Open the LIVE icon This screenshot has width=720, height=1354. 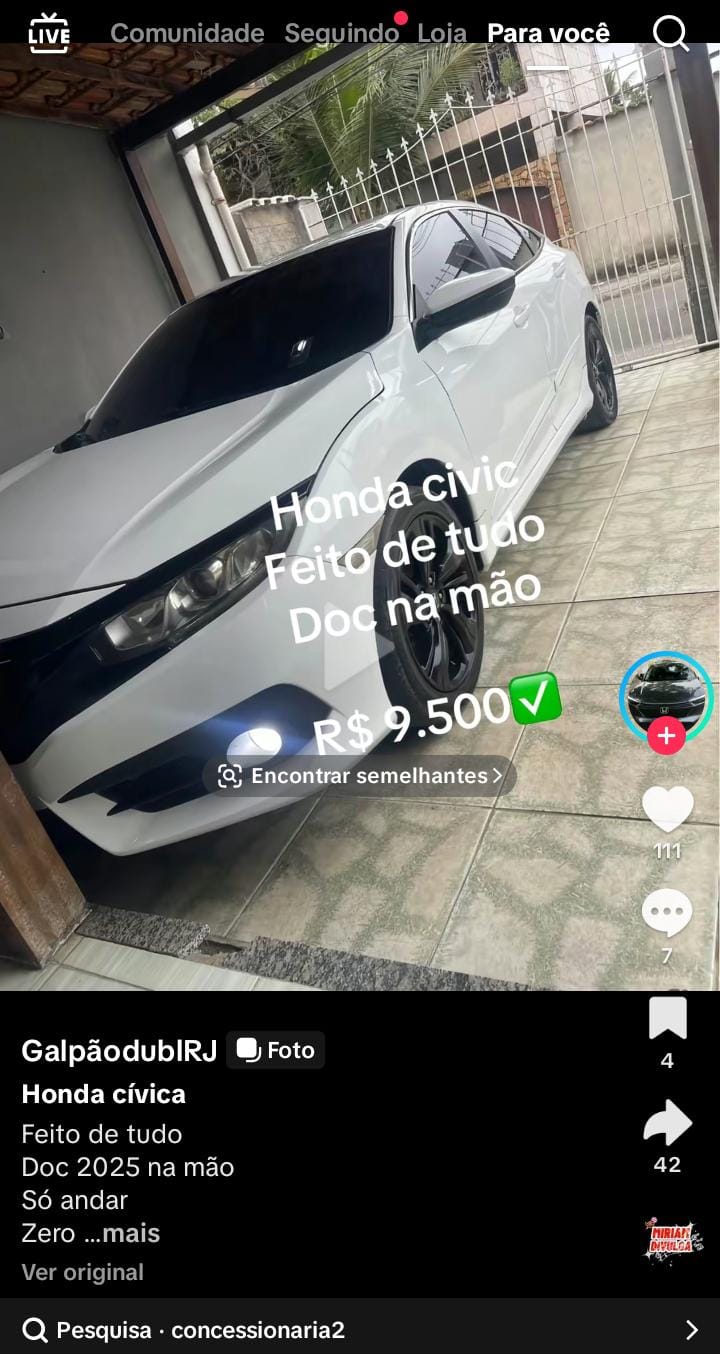click(x=48, y=33)
